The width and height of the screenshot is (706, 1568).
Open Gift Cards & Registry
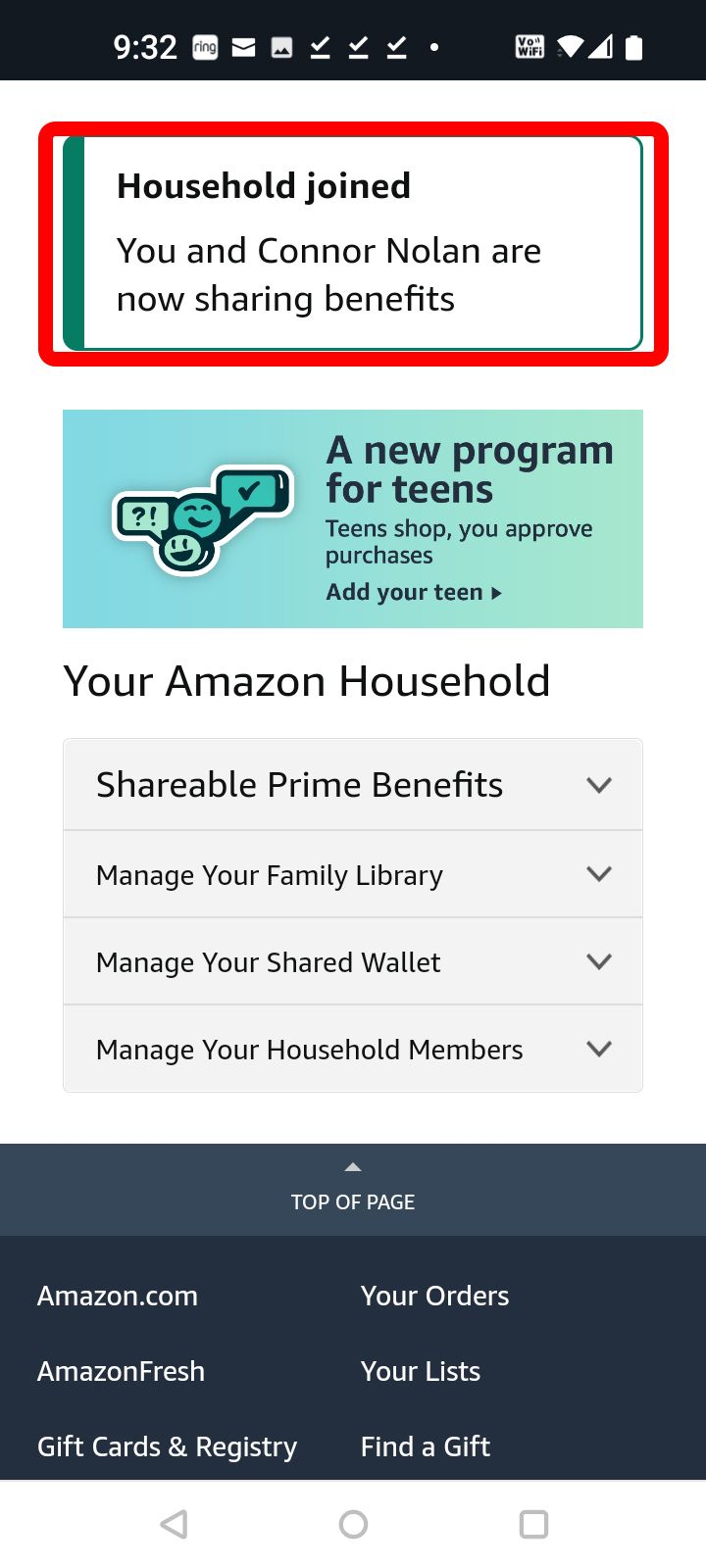(x=167, y=1446)
